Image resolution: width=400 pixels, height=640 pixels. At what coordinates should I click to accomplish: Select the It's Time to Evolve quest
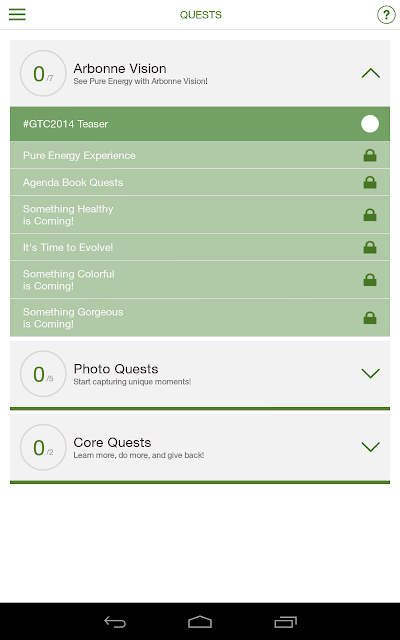200,247
